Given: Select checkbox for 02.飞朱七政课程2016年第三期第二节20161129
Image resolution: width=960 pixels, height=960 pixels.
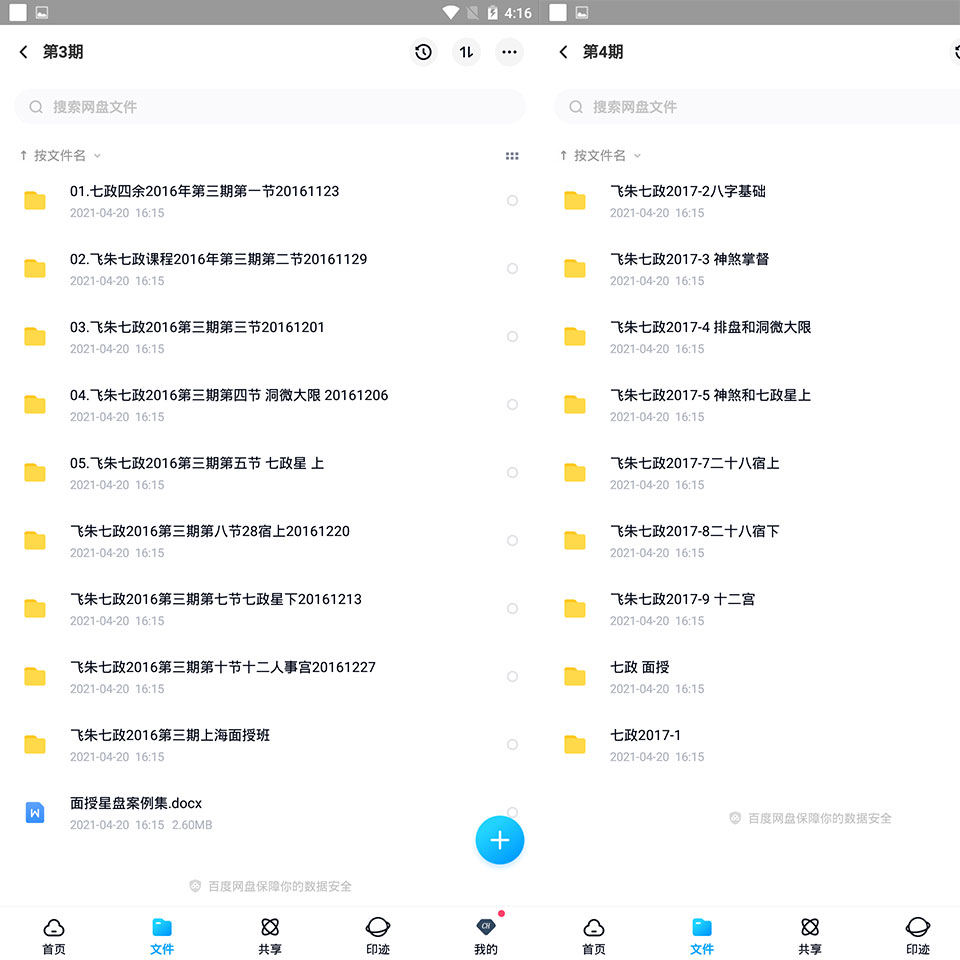Looking at the screenshot, I should (x=512, y=269).
